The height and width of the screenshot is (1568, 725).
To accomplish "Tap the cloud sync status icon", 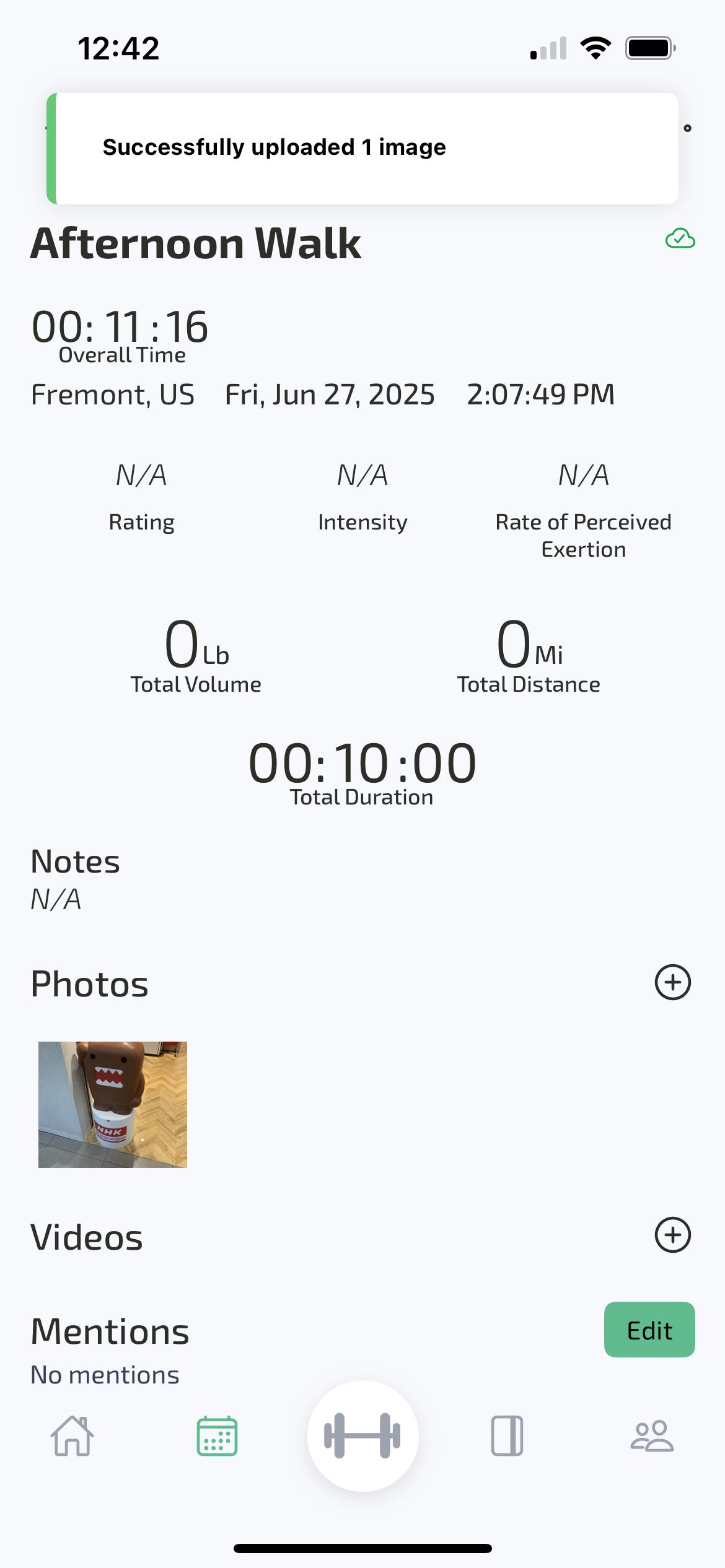I will coord(680,238).
